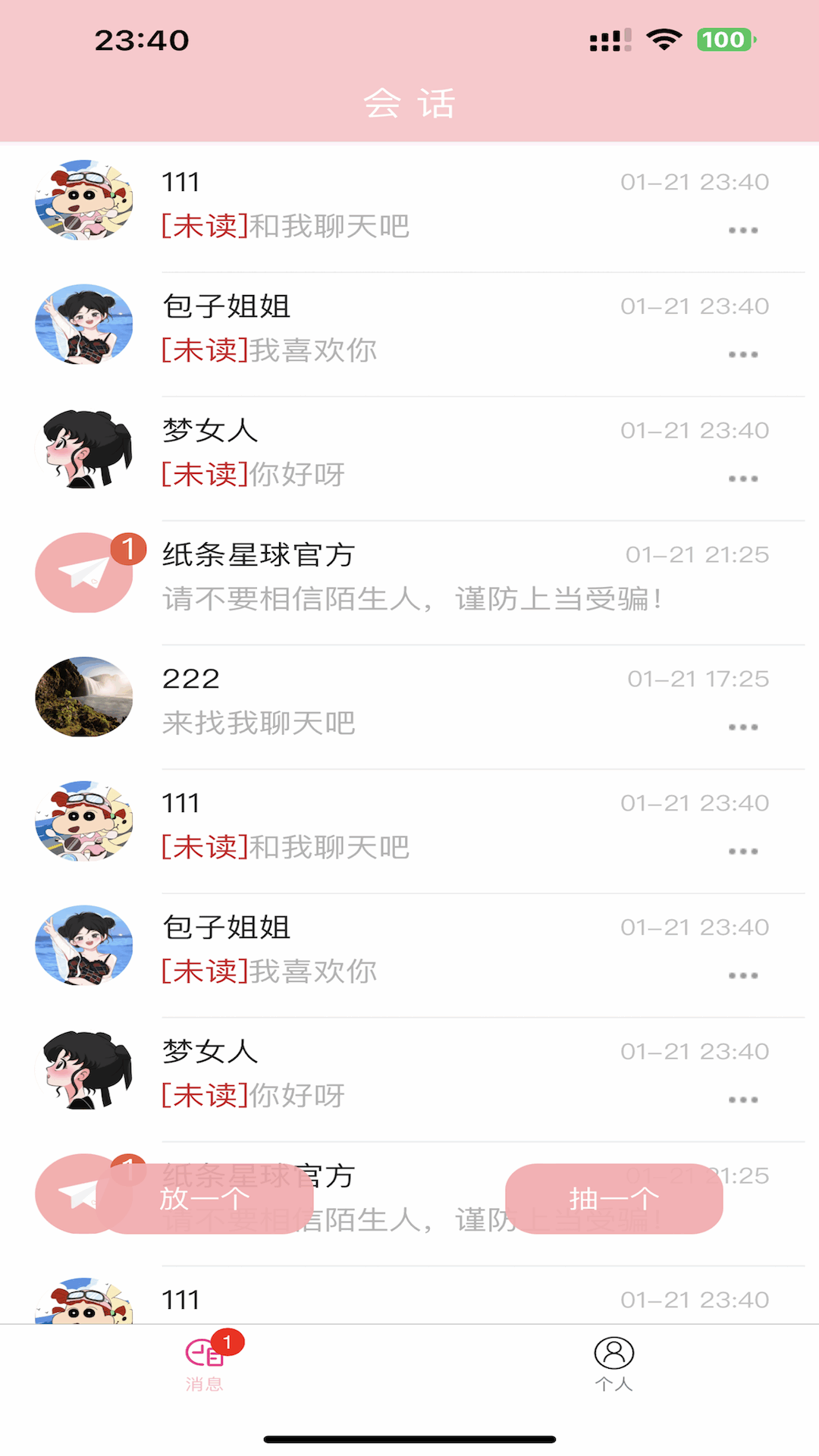Click the paper plane icon of 纸条星球官方
Viewport: 819px width, 1456px height.
(x=83, y=573)
